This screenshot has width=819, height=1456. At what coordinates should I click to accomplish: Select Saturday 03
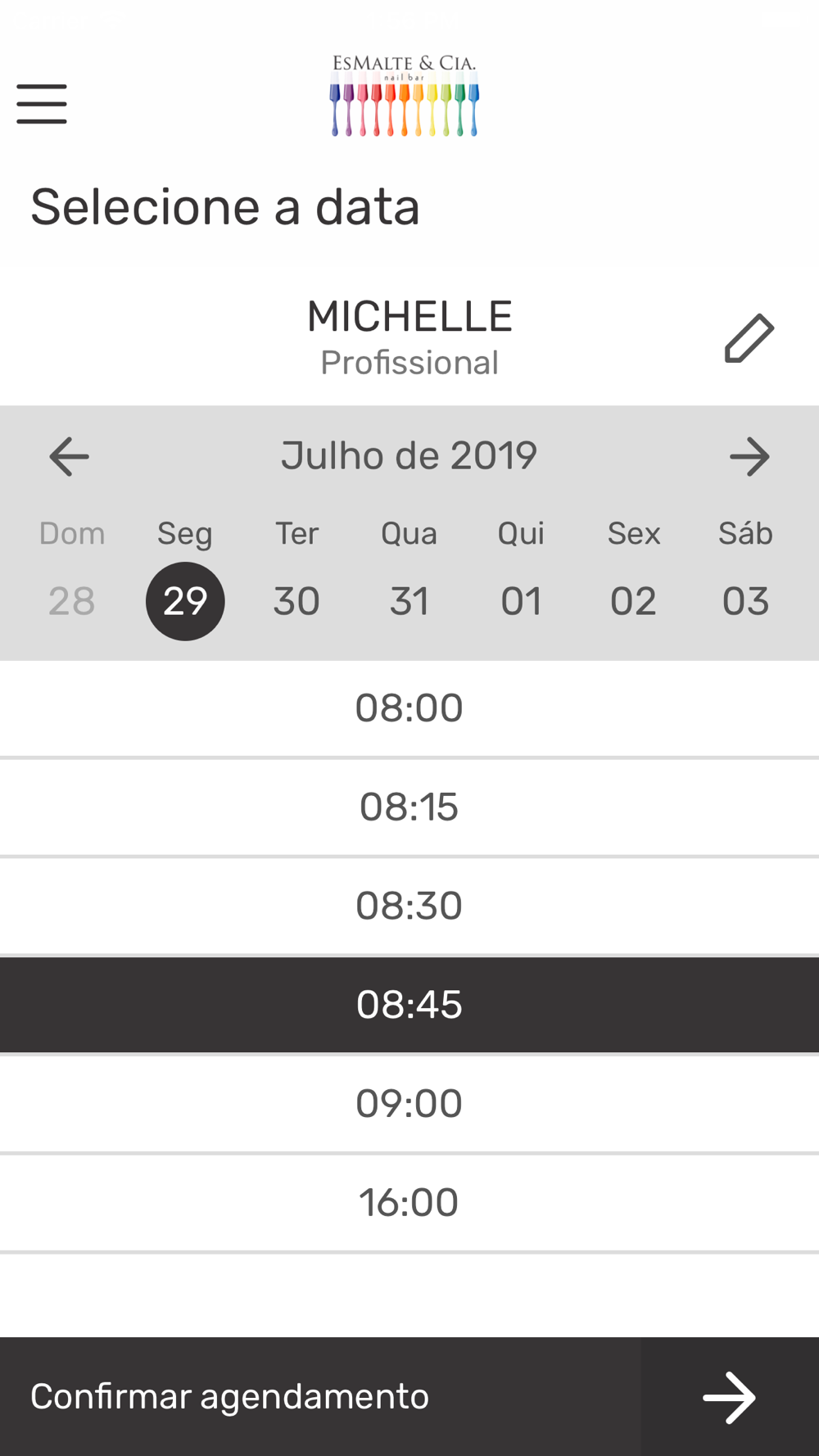click(x=745, y=601)
